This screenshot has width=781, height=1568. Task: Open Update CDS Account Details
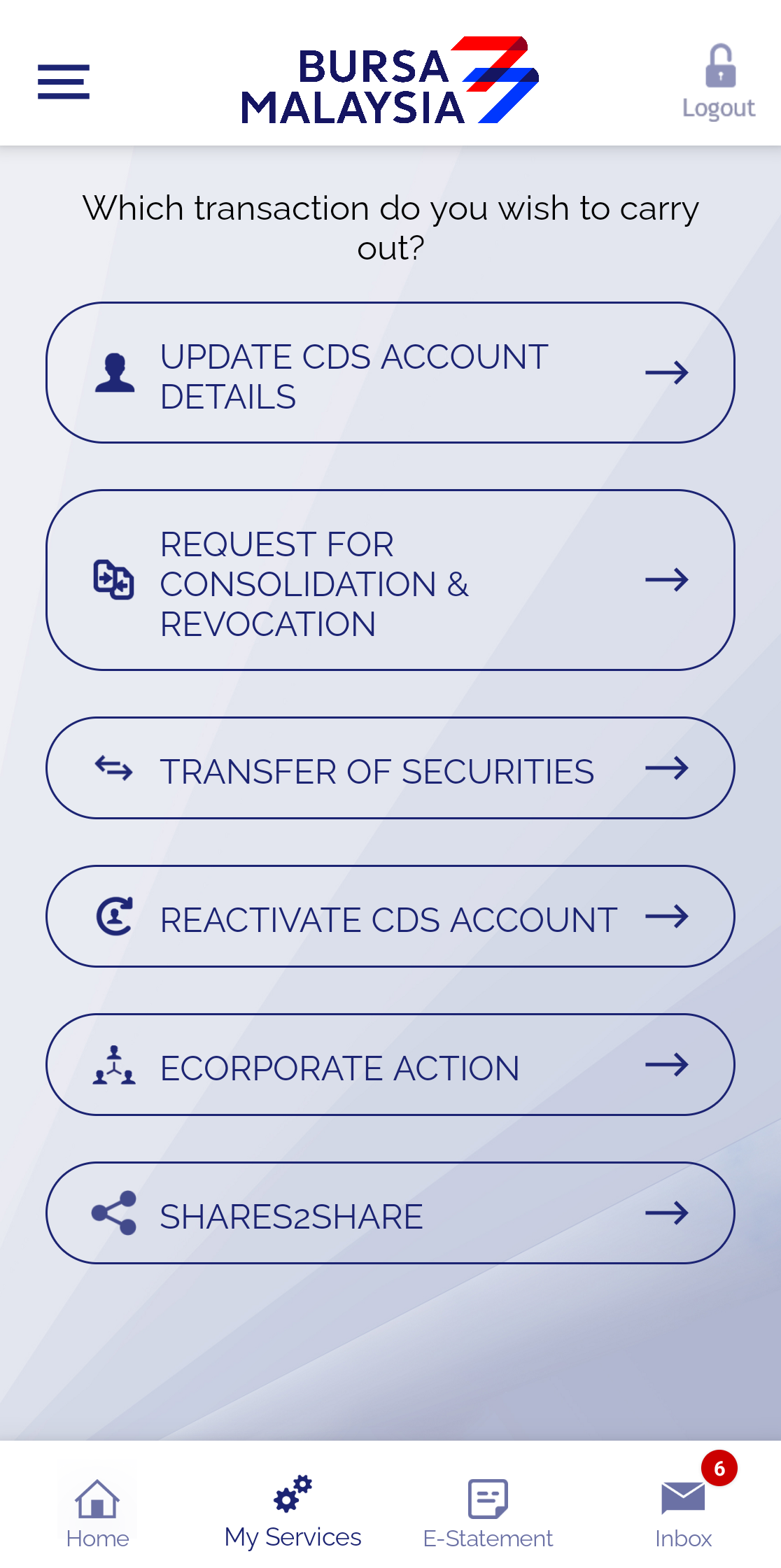[390, 373]
